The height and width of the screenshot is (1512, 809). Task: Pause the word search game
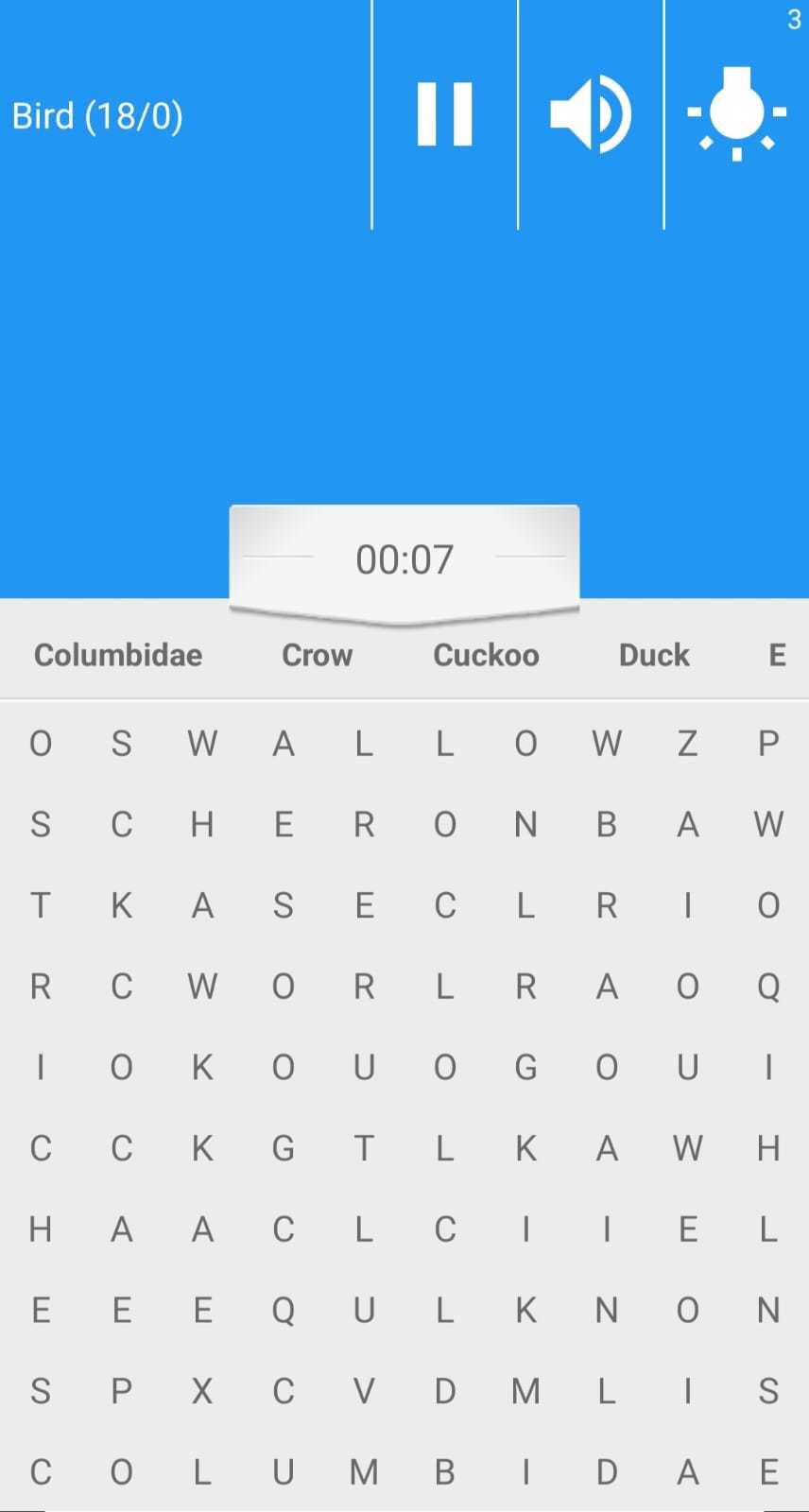pyautogui.click(x=444, y=114)
